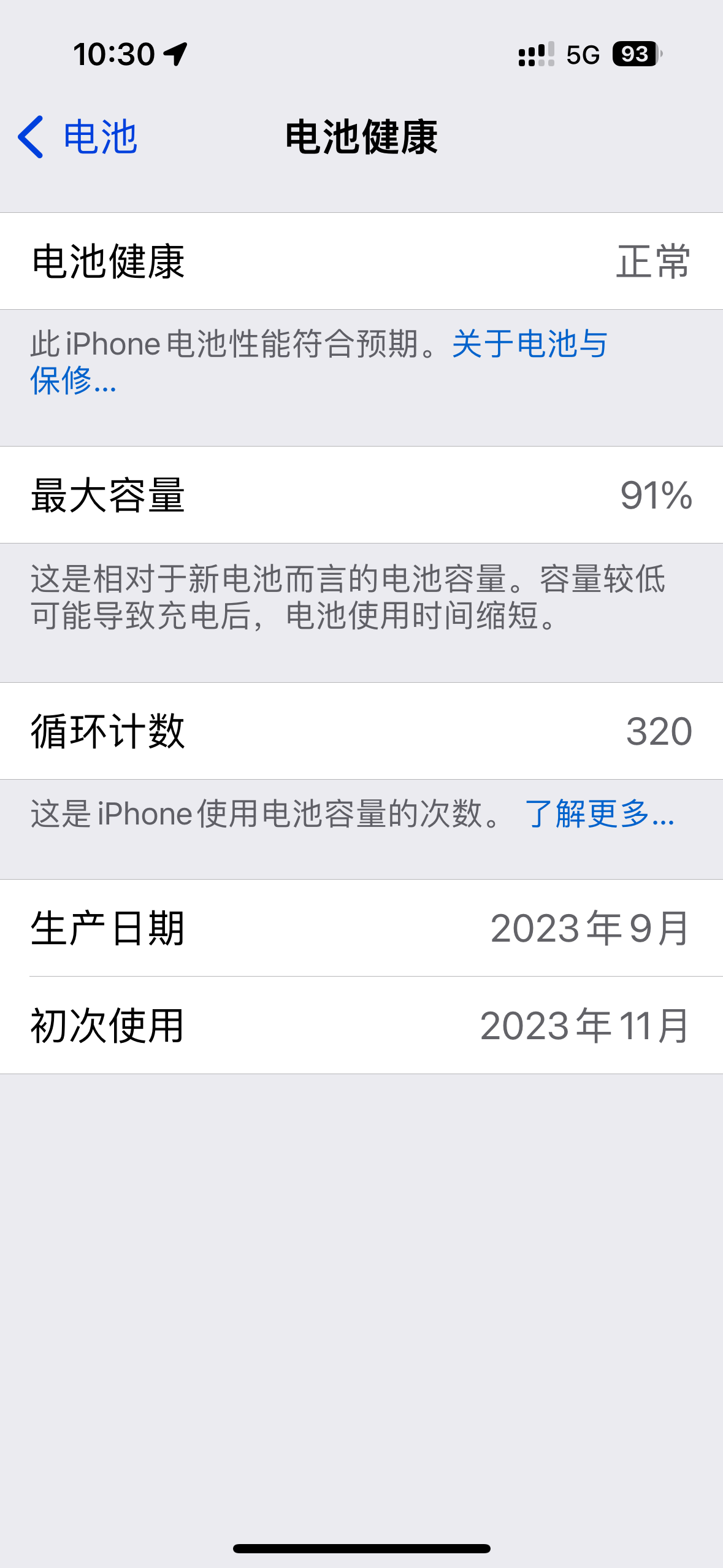Go back to the 电池 settings page
This screenshot has height=1568, width=723.
click(78, 137)
